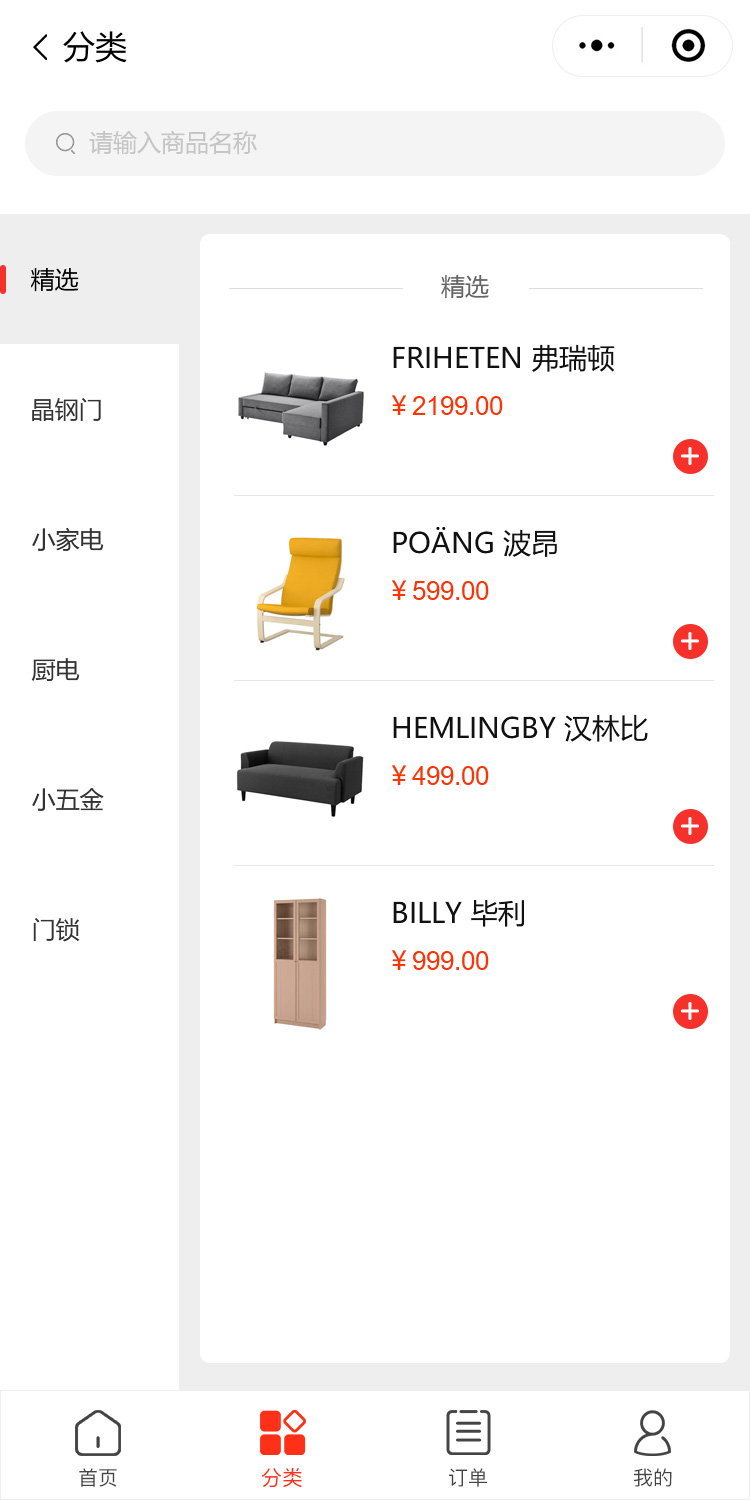Go to the 首页 tab
The image size is (750, 1500).
coord(98,1447)
